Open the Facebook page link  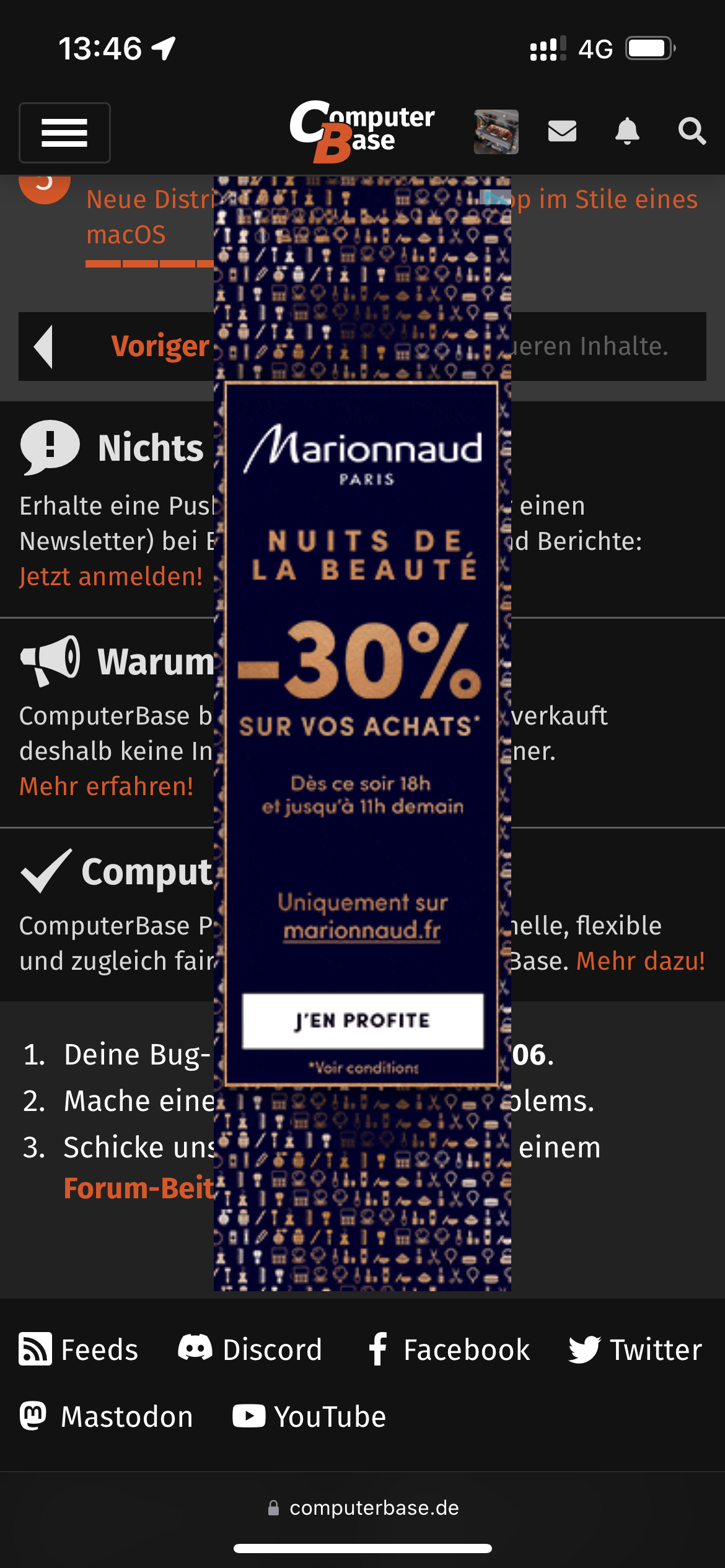point(449,1350)
